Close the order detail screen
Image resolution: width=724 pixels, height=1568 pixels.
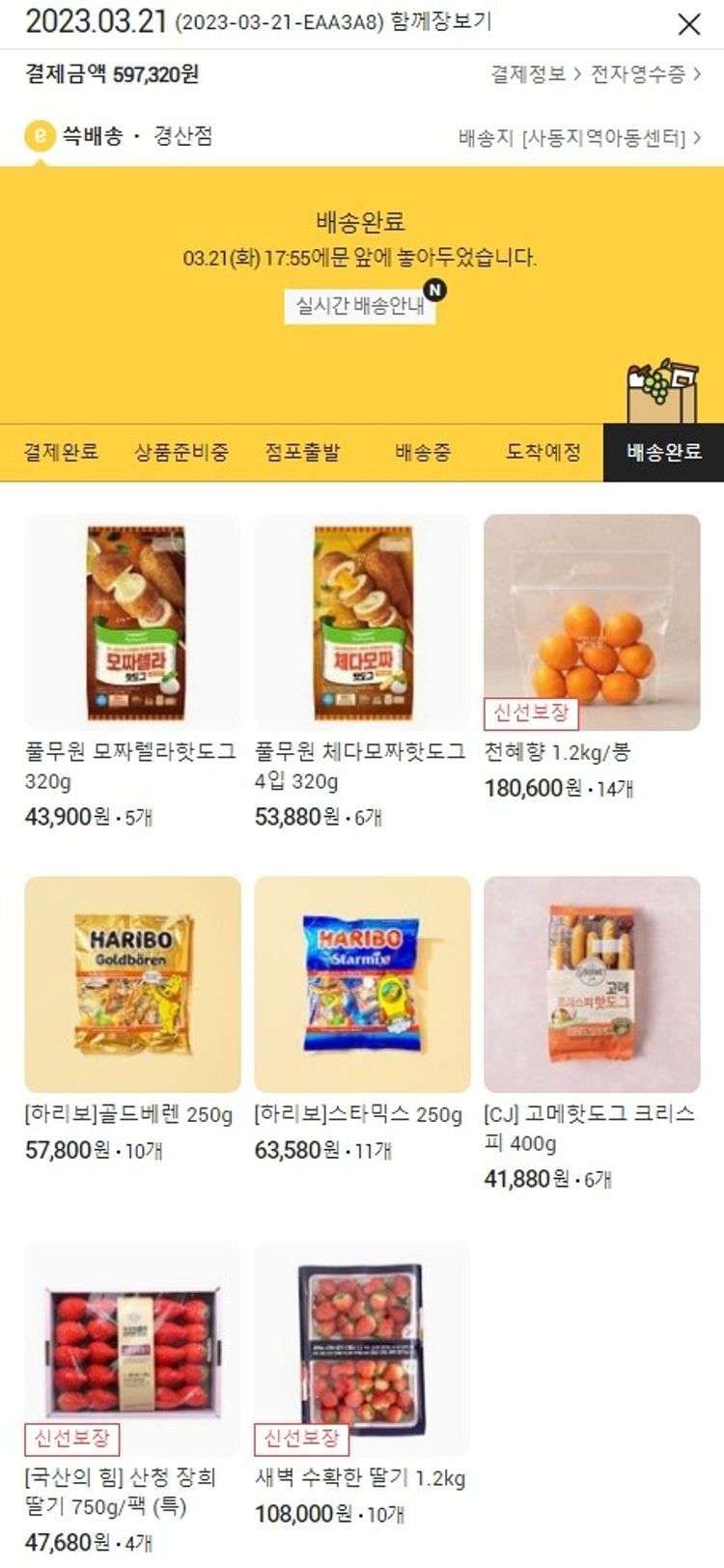pyautogui.click(x=689, y=24)
